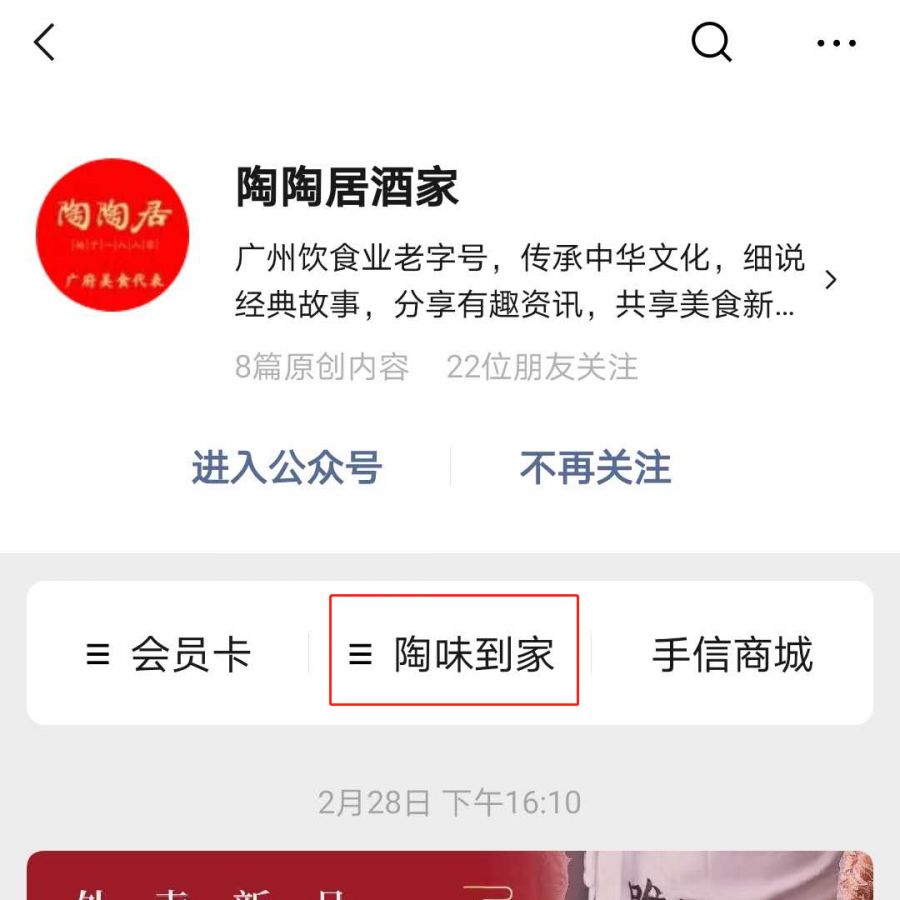Open the 陶味到家 menu
This screenshot has height=900, width=900.
coord(454,655)
